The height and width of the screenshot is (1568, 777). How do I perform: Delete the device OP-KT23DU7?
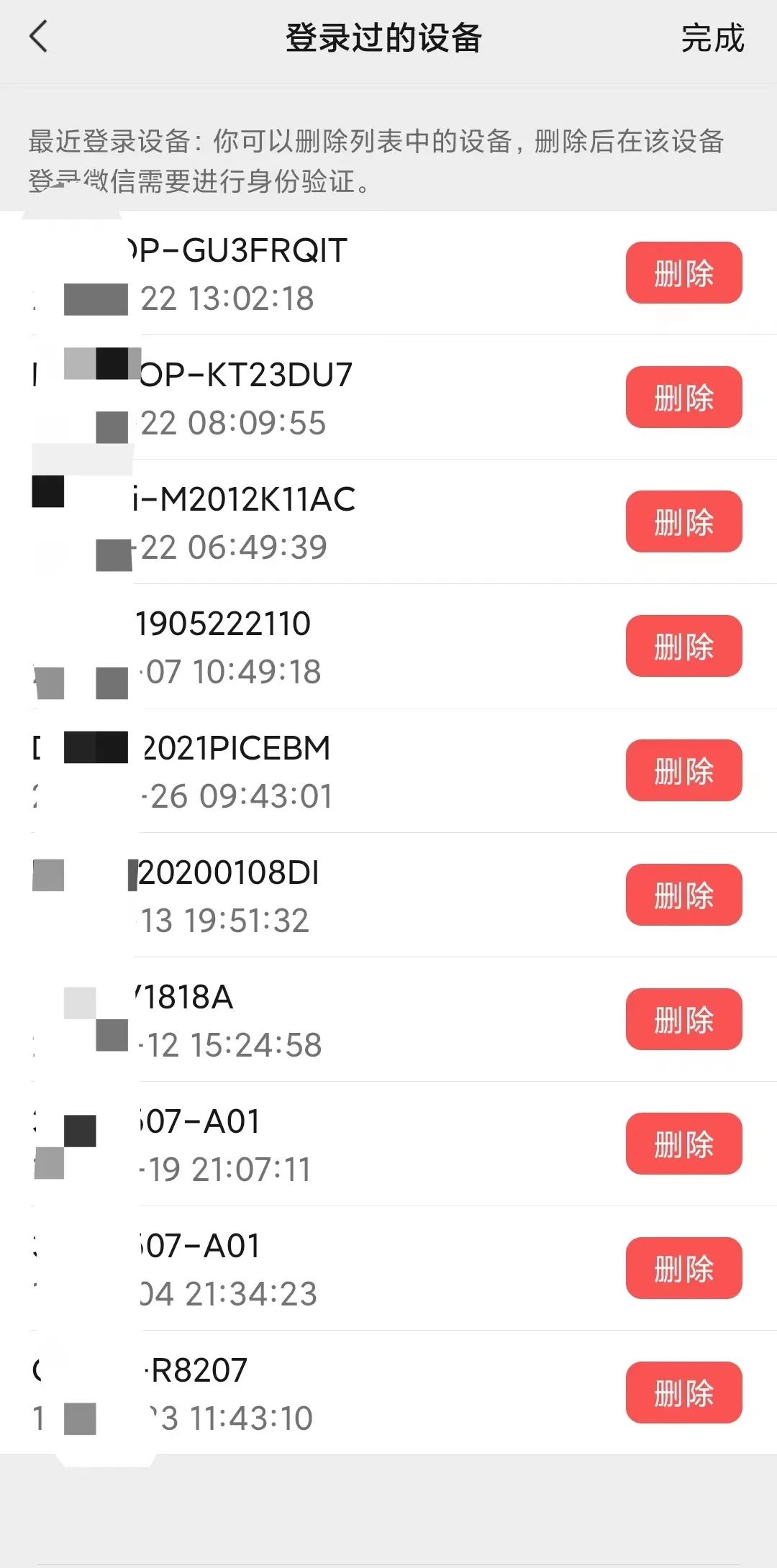(x=683, y=398)
